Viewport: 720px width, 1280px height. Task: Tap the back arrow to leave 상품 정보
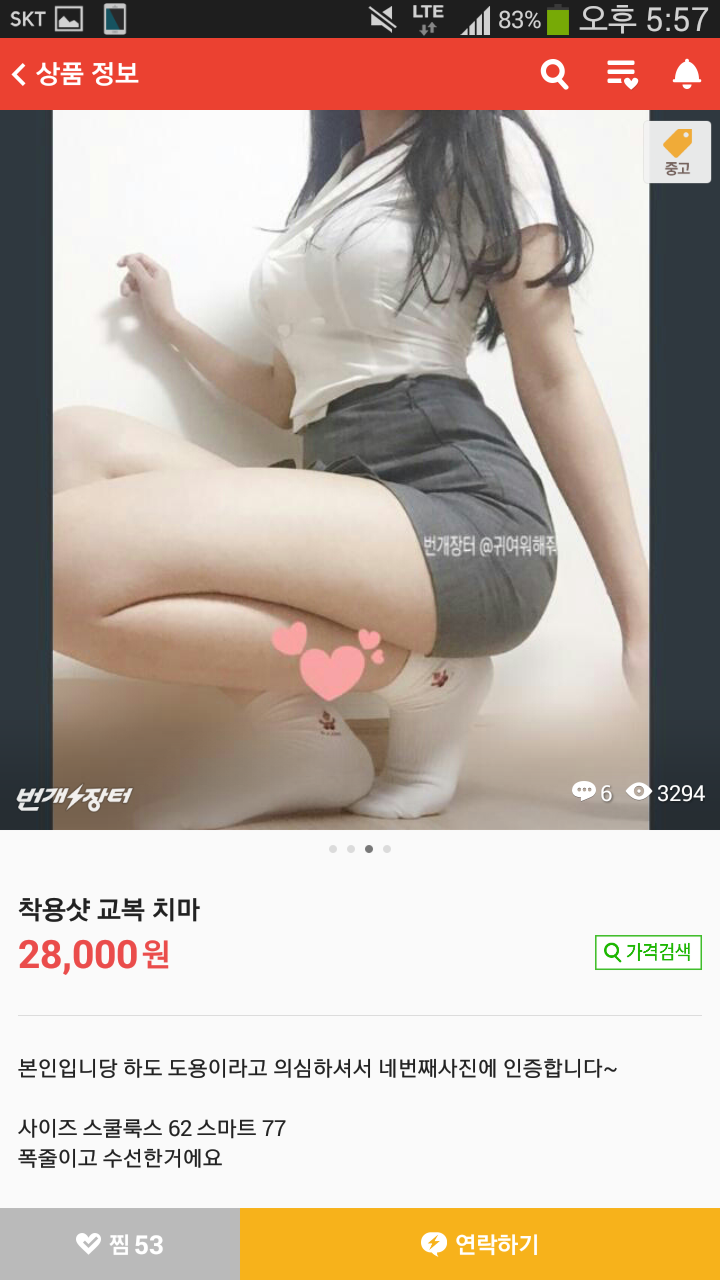[x=22, y=74]
